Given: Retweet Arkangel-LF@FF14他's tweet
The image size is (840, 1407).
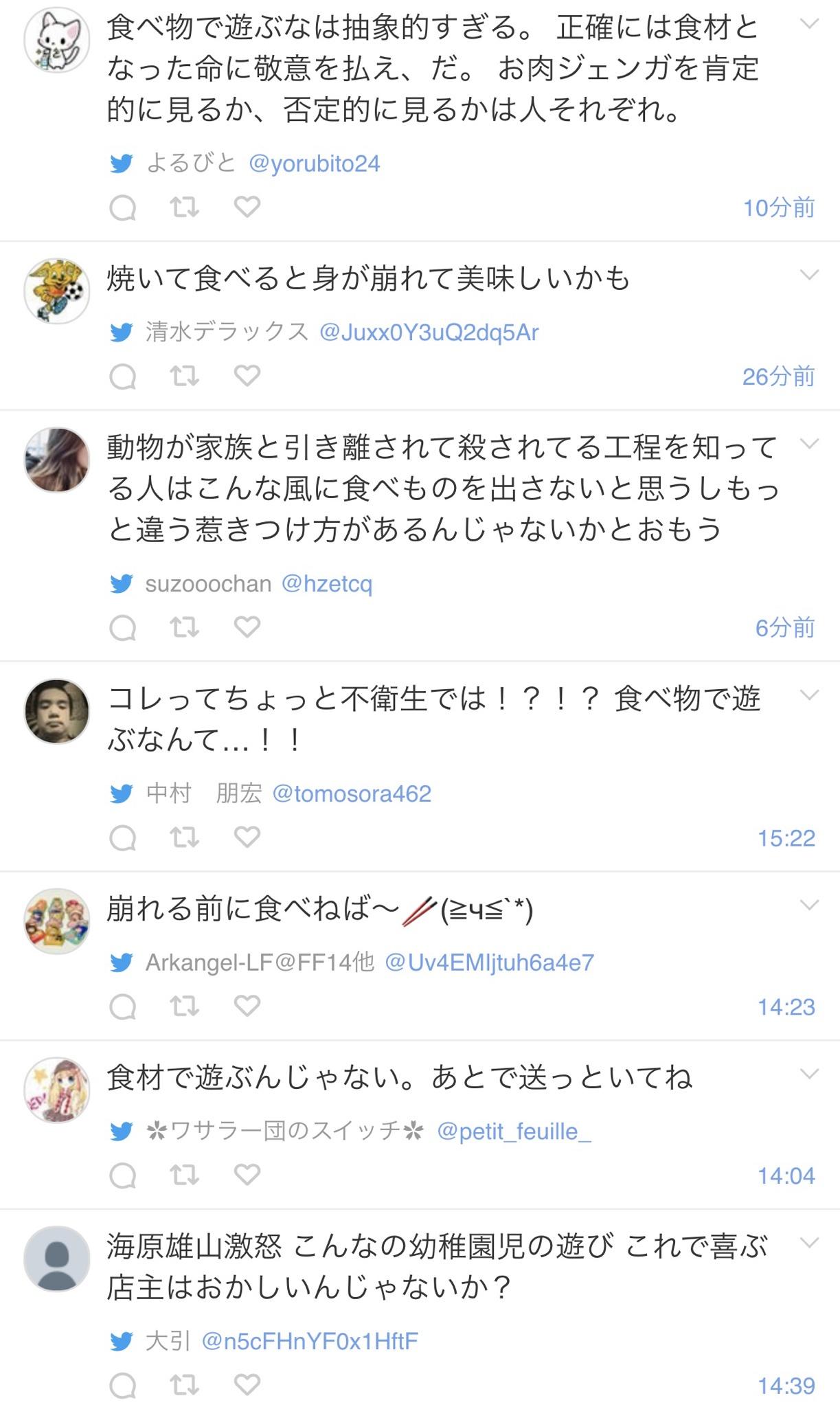Looking at the screenshot, I should pos(185,1006).
